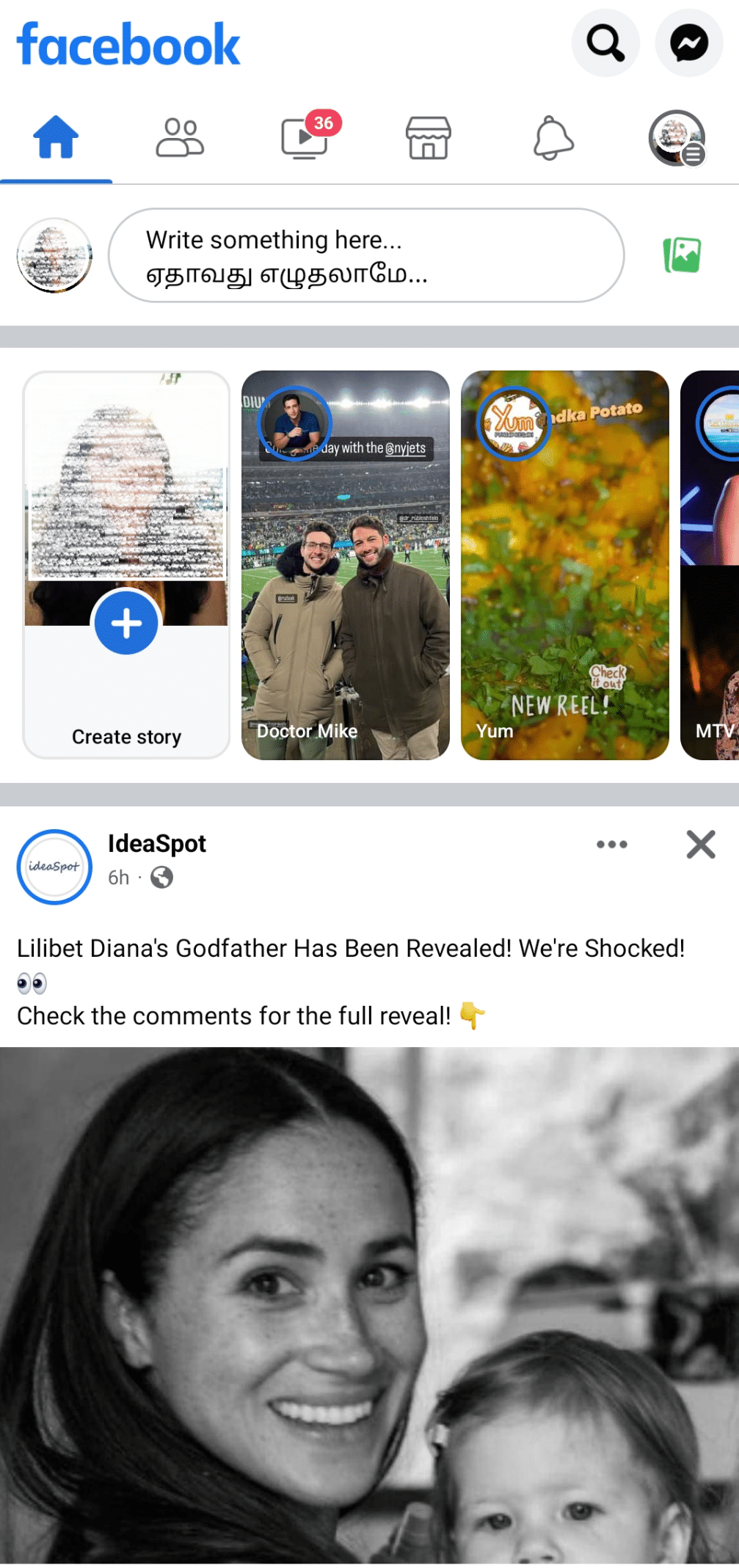Open the IdeaSpot post photo
Screen dimensions: 739x1568
click(x=369, y=1306)
